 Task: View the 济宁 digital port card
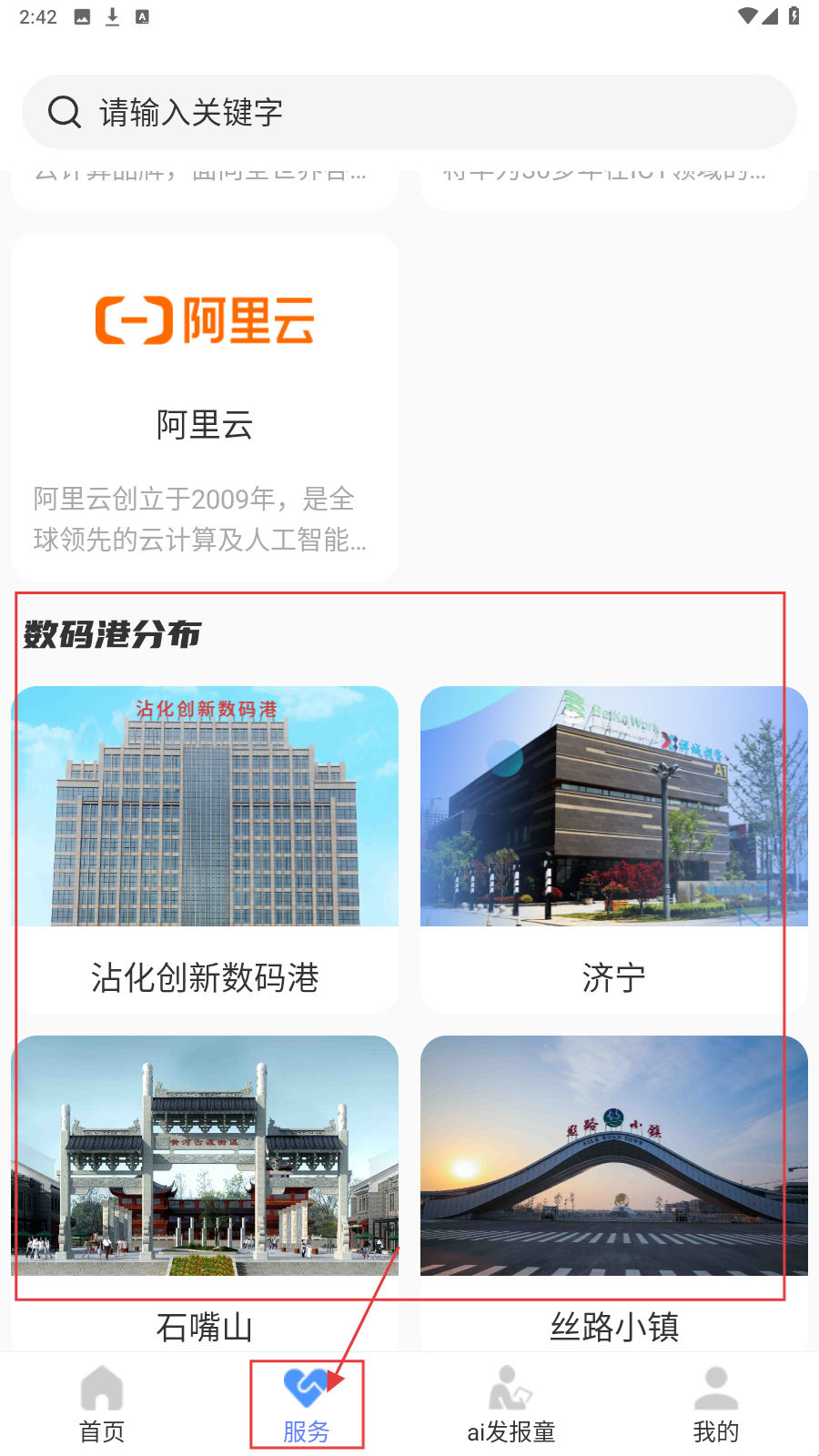click(613, 848)
